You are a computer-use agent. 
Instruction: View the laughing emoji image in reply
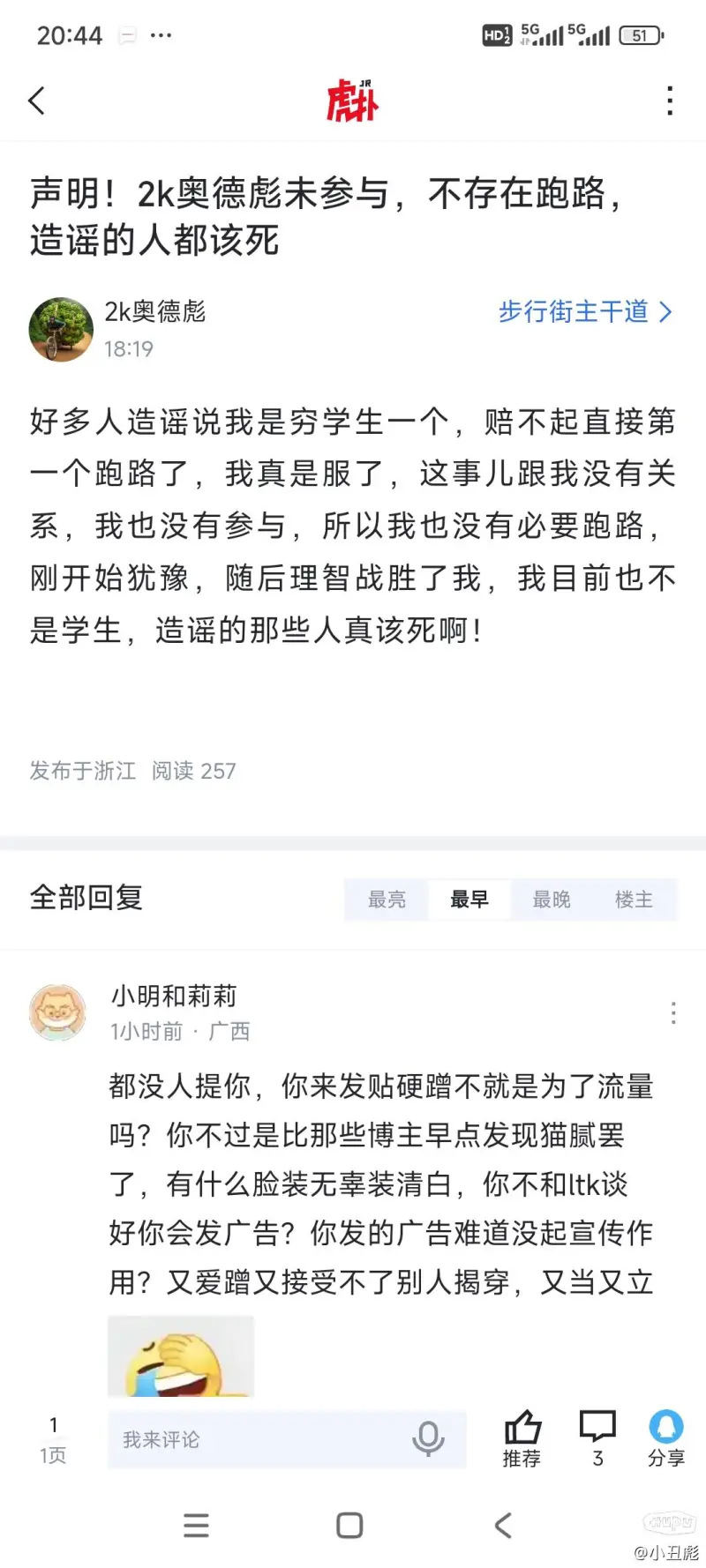(x=181, y=1356)
